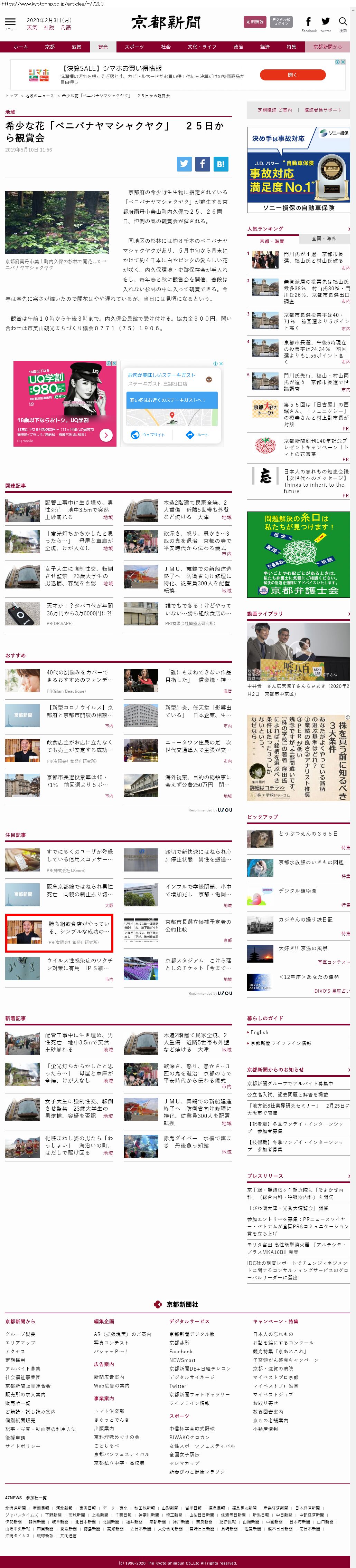Screen dimensions: 356x1568
Task: Open the hamburger menu
Action: (x=10, y=23)
